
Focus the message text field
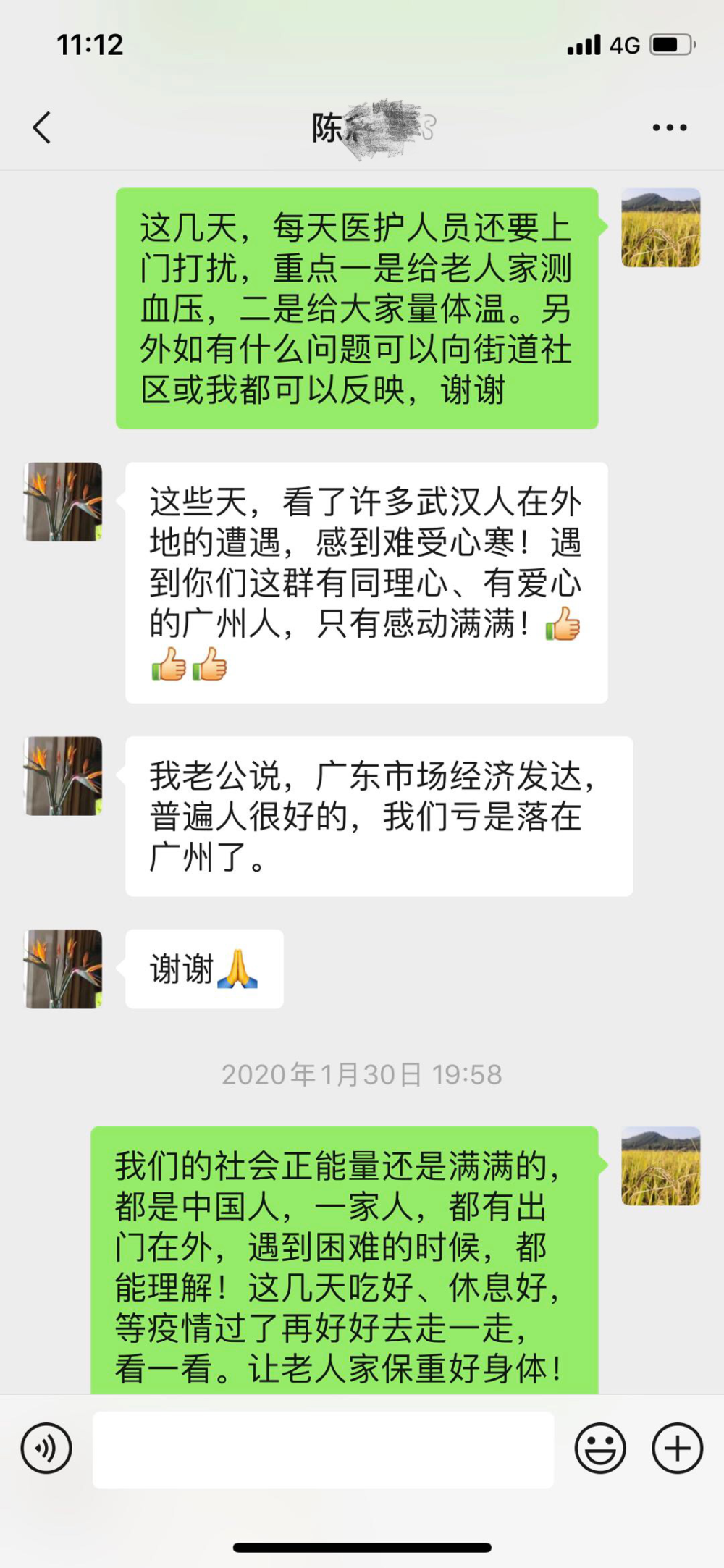click(323, 1449)
